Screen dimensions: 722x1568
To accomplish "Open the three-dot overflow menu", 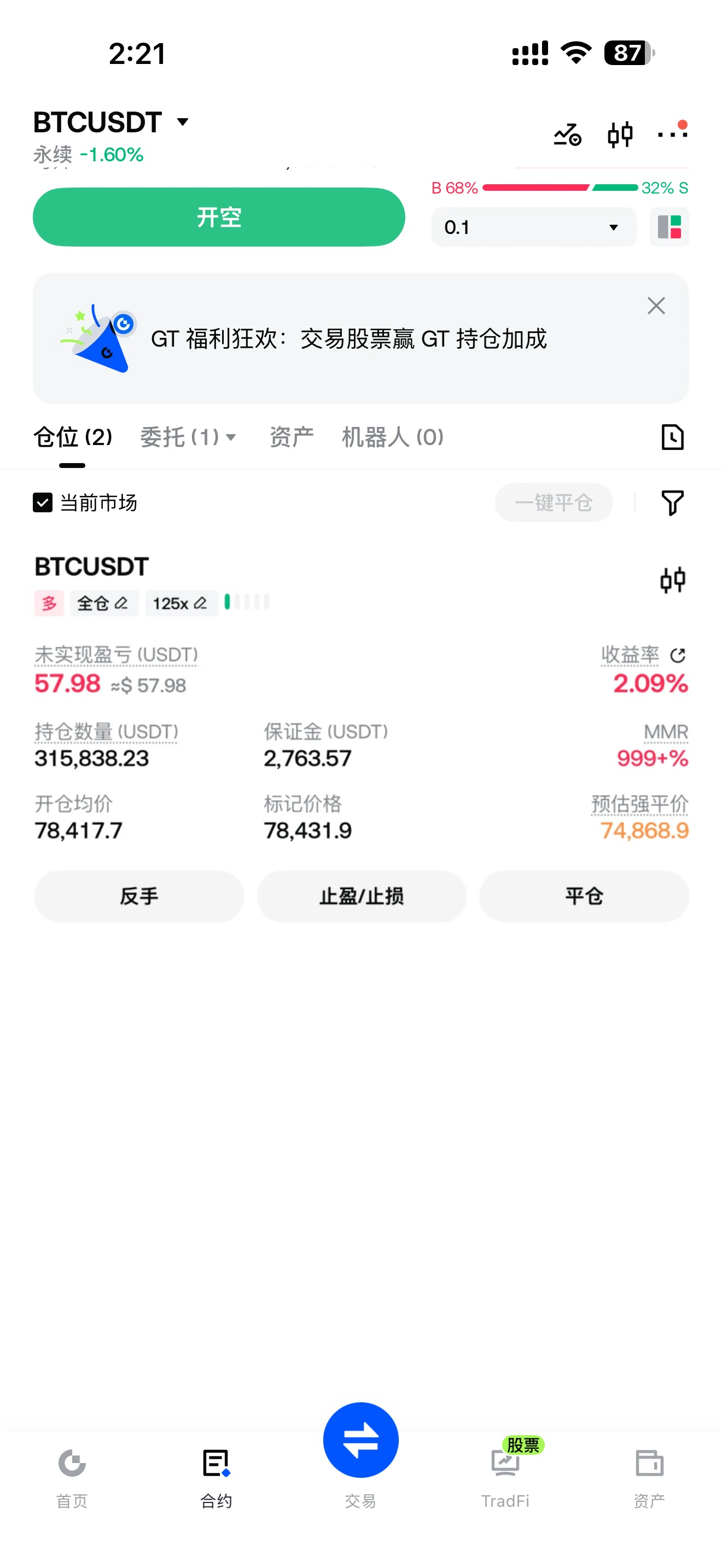I will (673, 133).
